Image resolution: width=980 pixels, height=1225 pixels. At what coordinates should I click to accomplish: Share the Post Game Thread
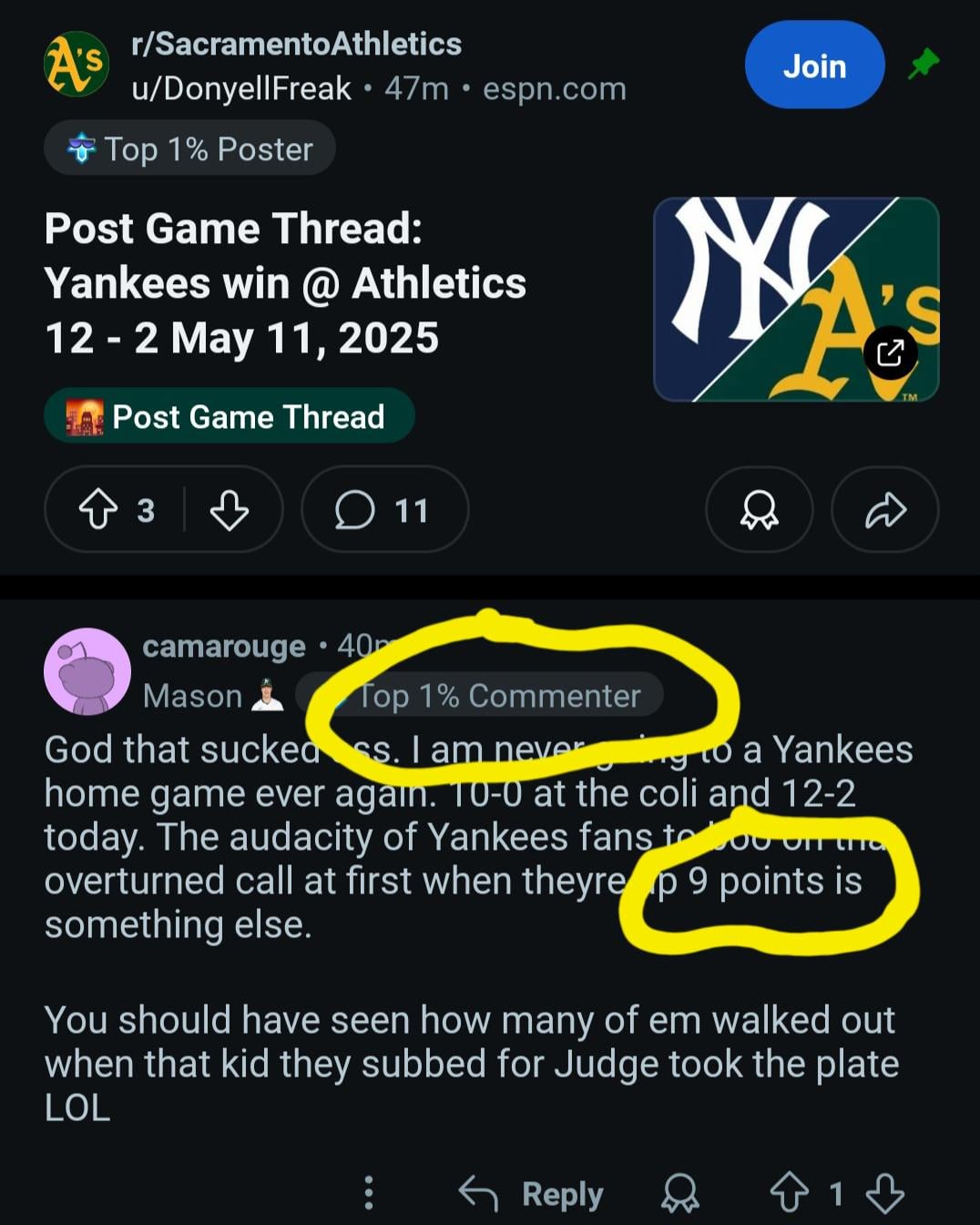pos(884,510)
